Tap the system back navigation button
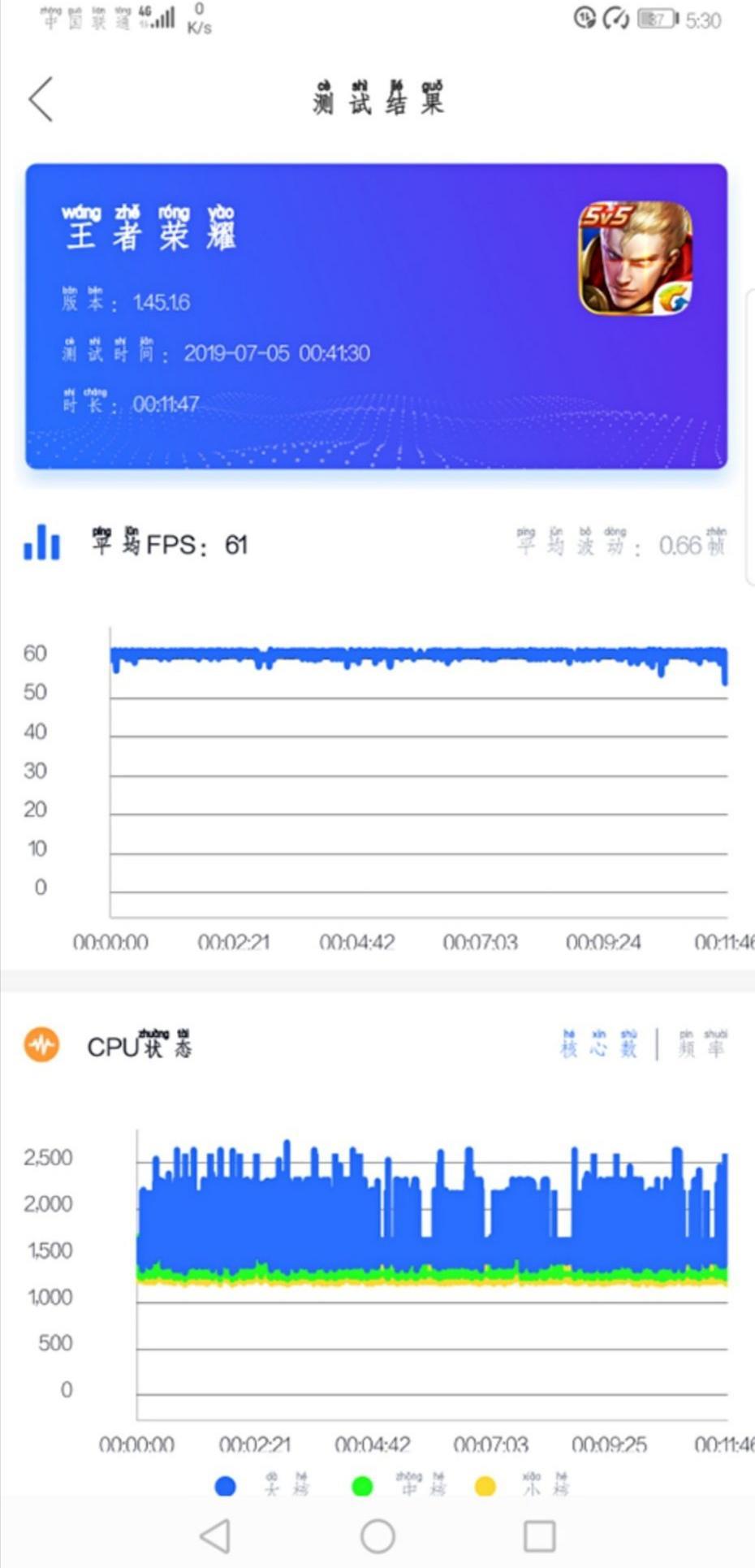755x1568 pixels. pyautogui.click(x=215, y=1536)
